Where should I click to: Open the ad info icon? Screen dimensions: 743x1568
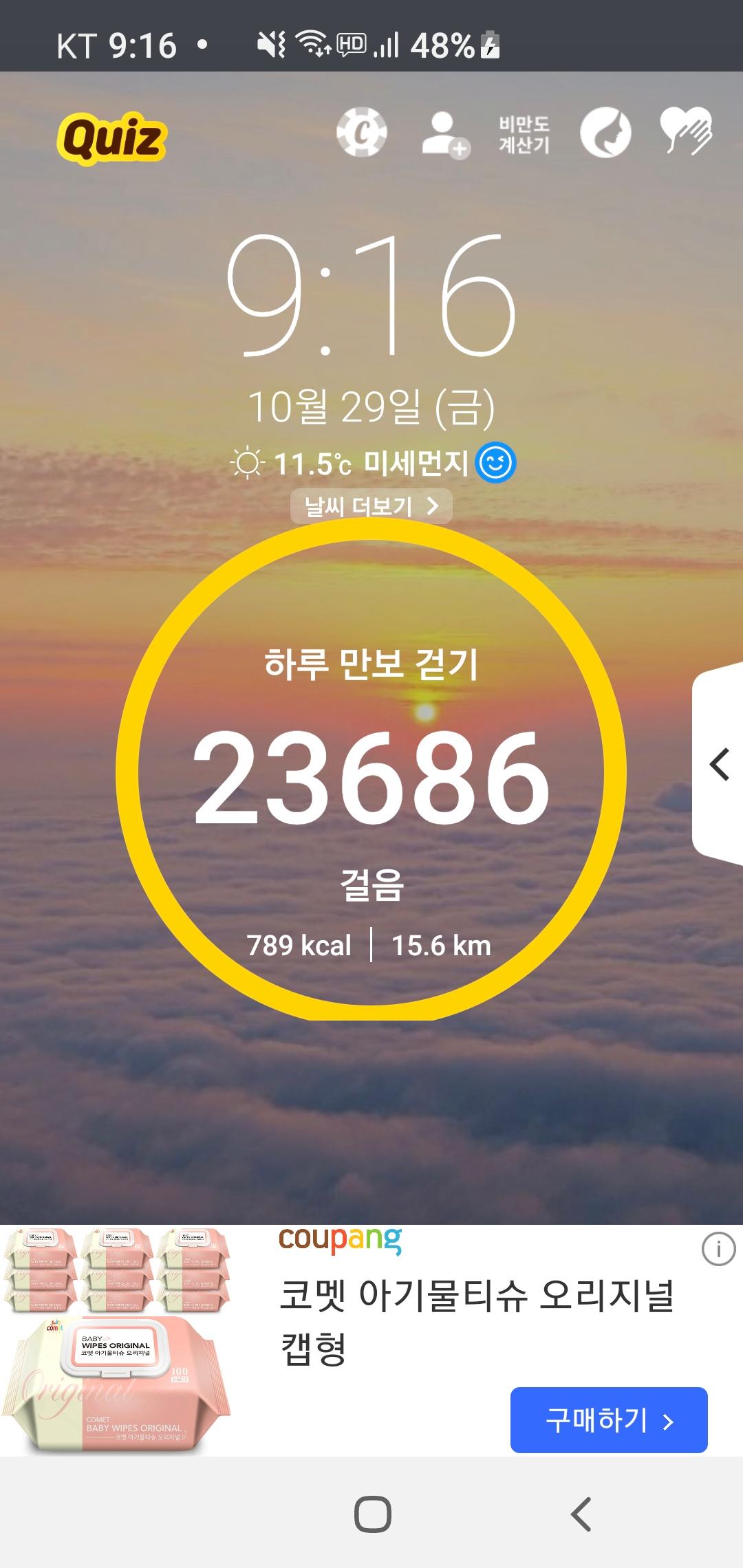(718, 1249)
